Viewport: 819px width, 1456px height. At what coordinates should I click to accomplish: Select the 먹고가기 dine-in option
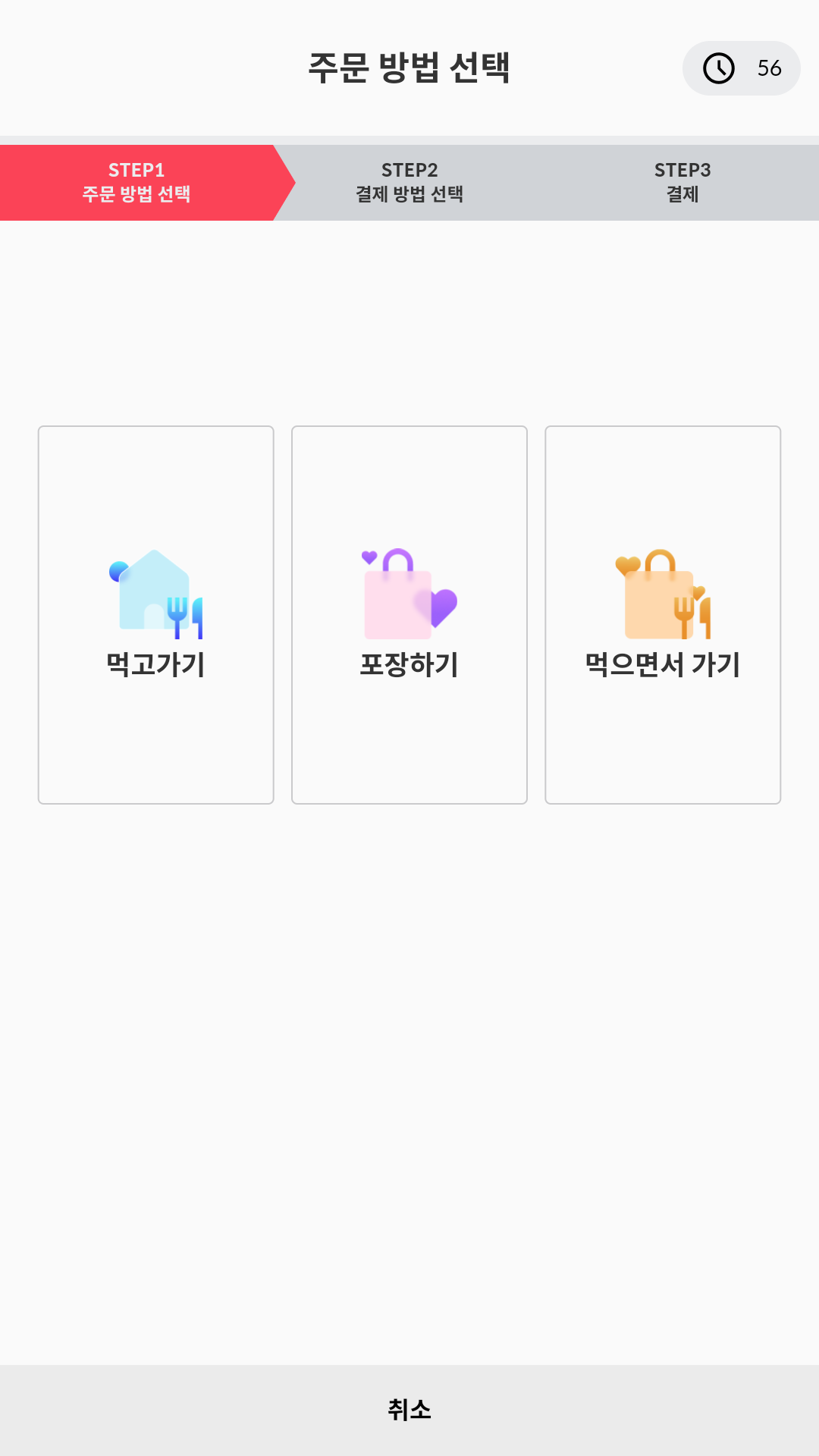coord(155,614)
